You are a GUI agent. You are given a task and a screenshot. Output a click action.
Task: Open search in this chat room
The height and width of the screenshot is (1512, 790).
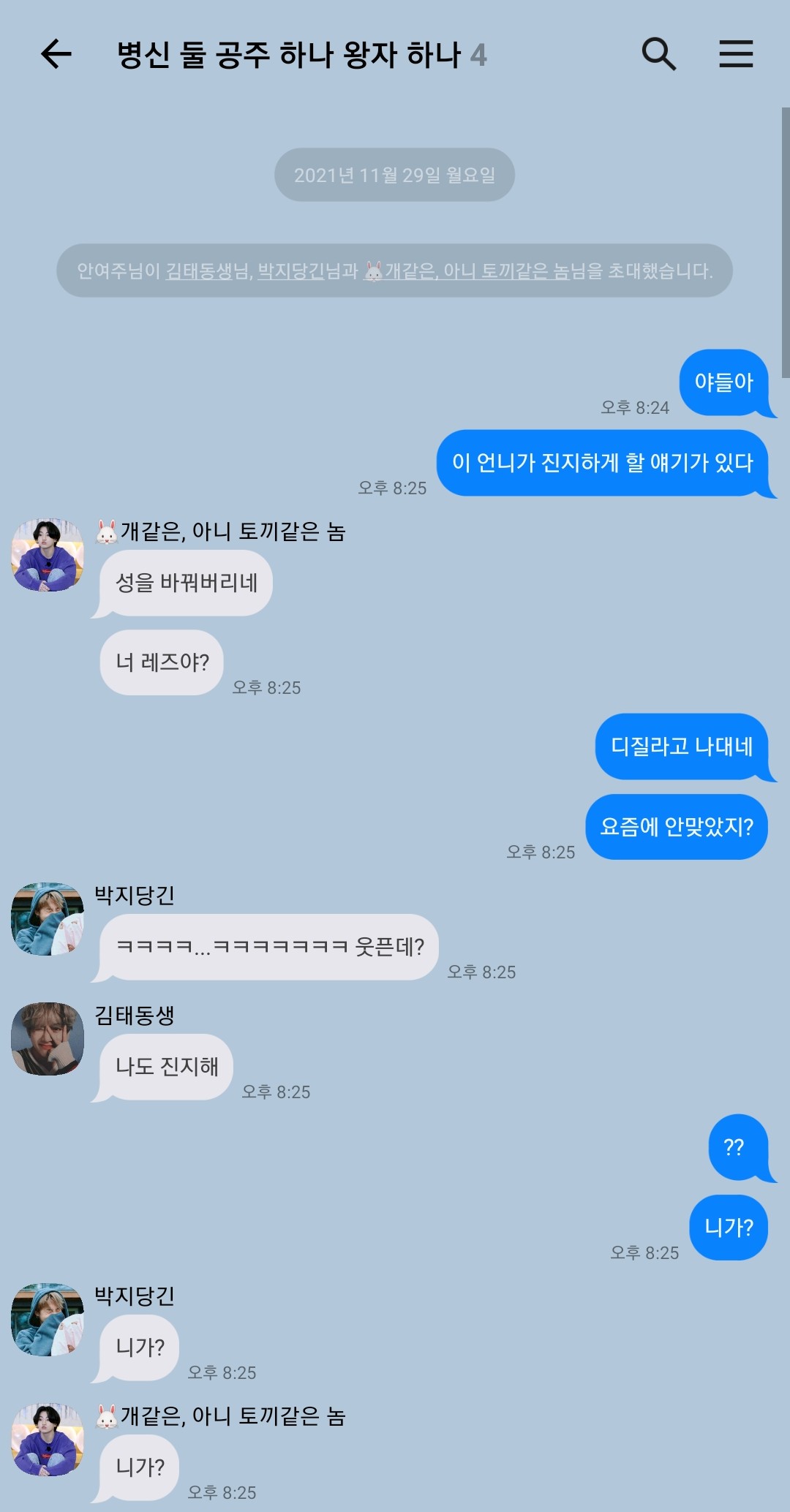coord(658,54)
